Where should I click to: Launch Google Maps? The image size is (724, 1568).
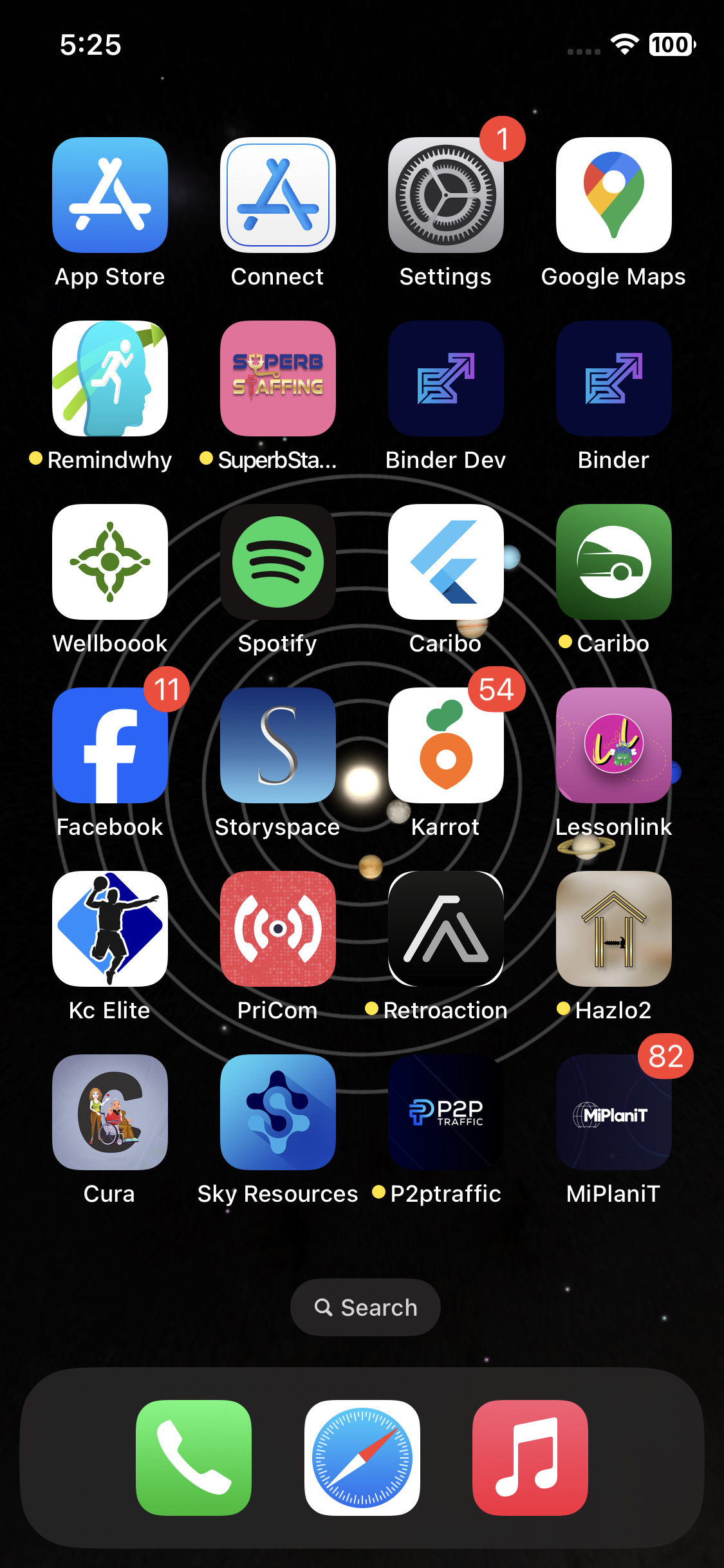[614, 195]
